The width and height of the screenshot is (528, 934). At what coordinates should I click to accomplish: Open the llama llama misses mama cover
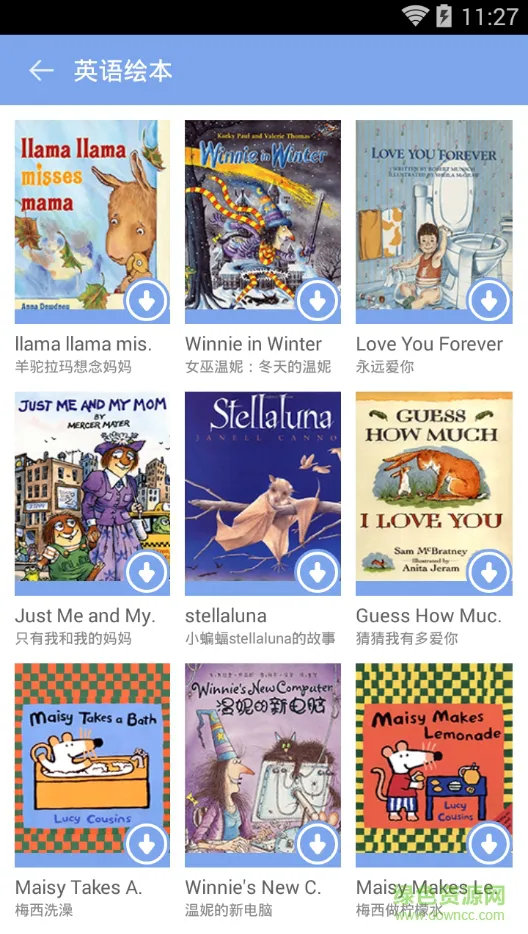click(92, 222)
